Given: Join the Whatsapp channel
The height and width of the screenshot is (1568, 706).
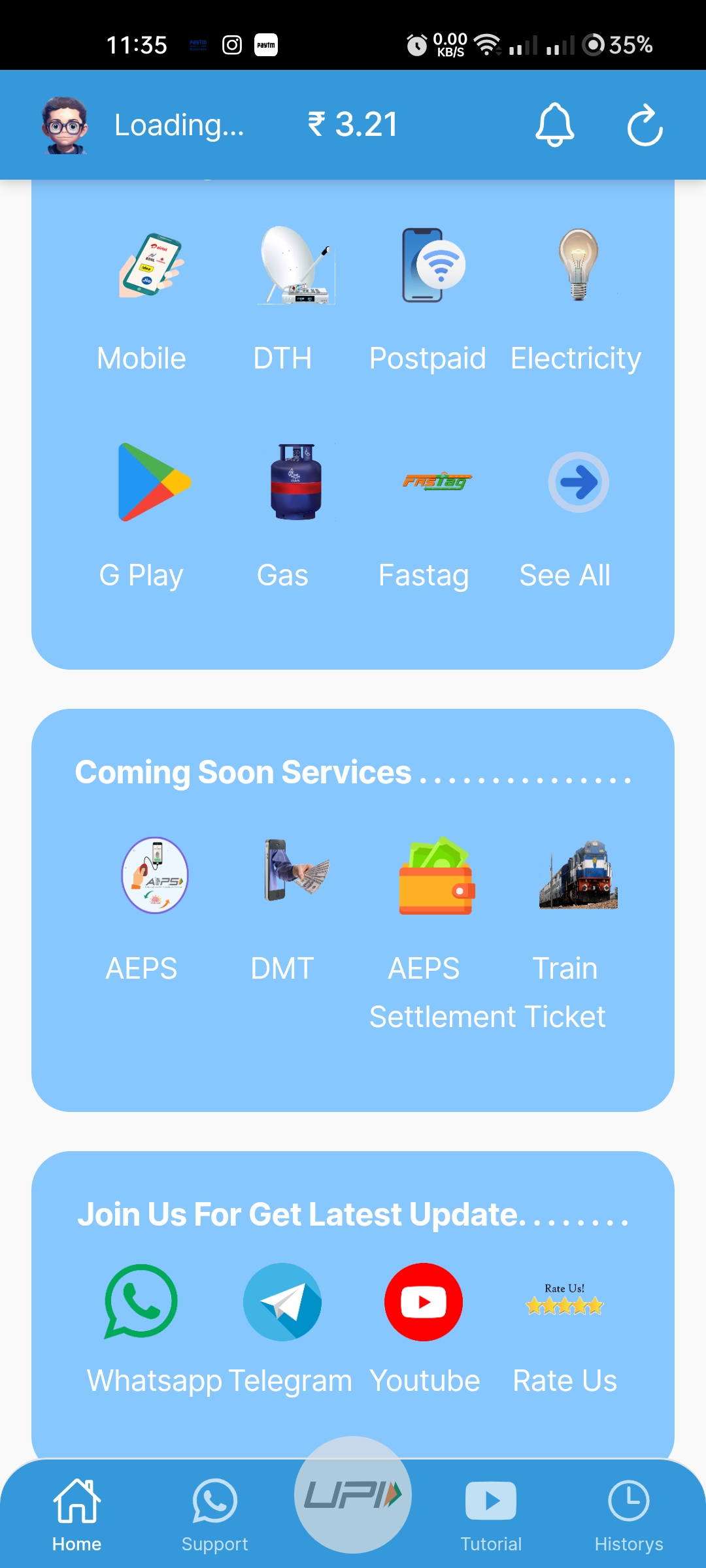Looking at the screenshot, I should [141, 1301].
